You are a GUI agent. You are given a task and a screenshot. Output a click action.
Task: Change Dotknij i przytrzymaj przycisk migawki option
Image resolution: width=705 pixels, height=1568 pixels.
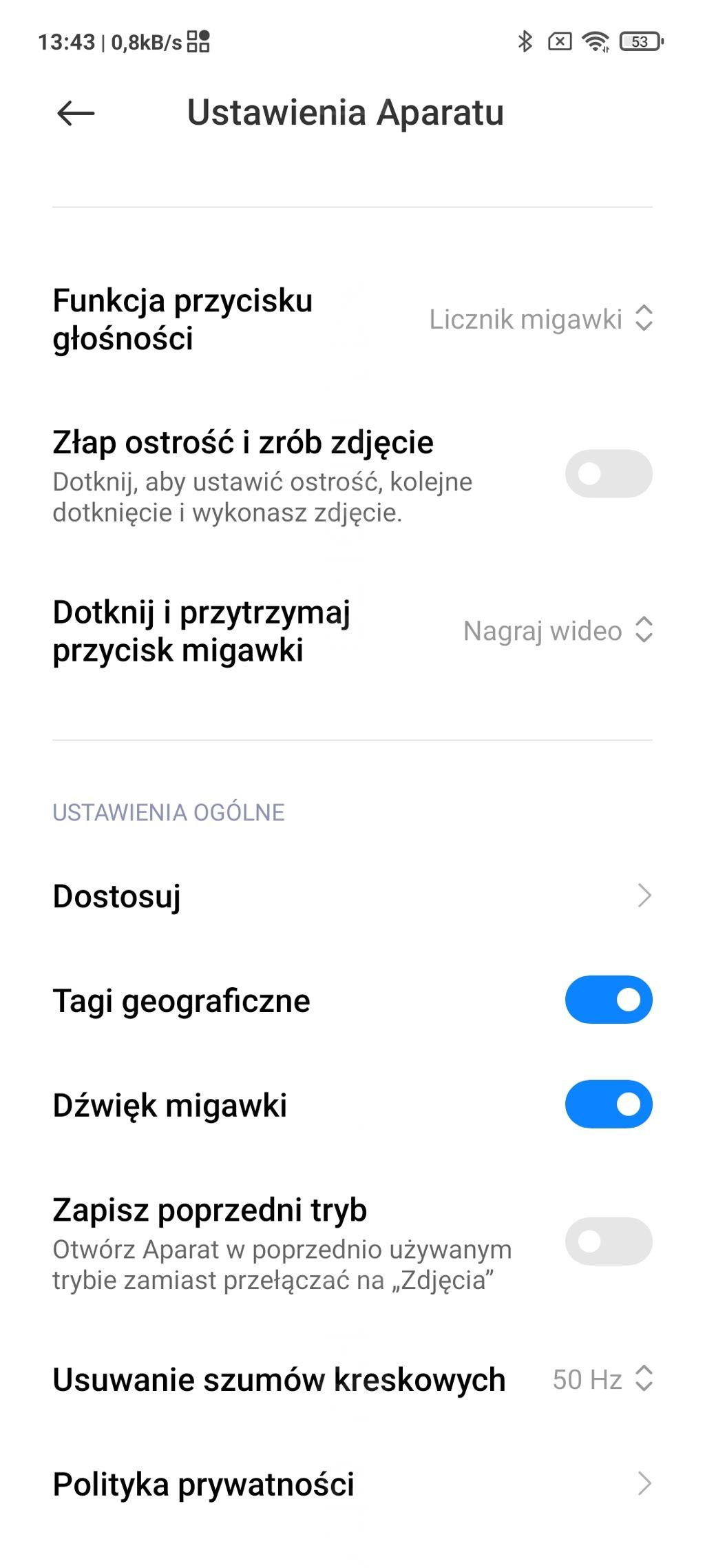556,630
